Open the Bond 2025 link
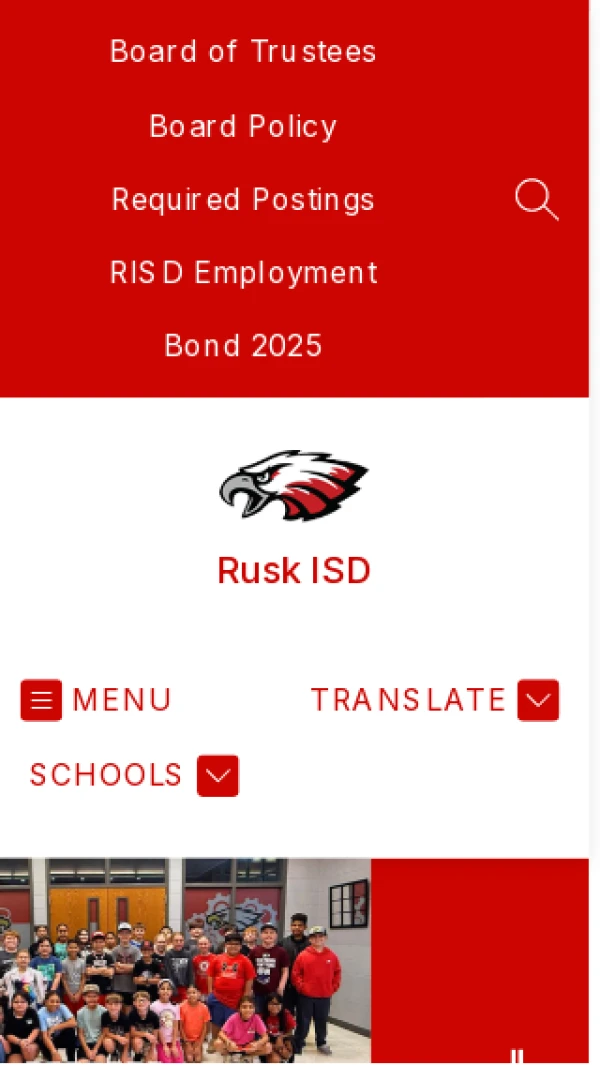600x1065 pixels. tap(243, 346)
